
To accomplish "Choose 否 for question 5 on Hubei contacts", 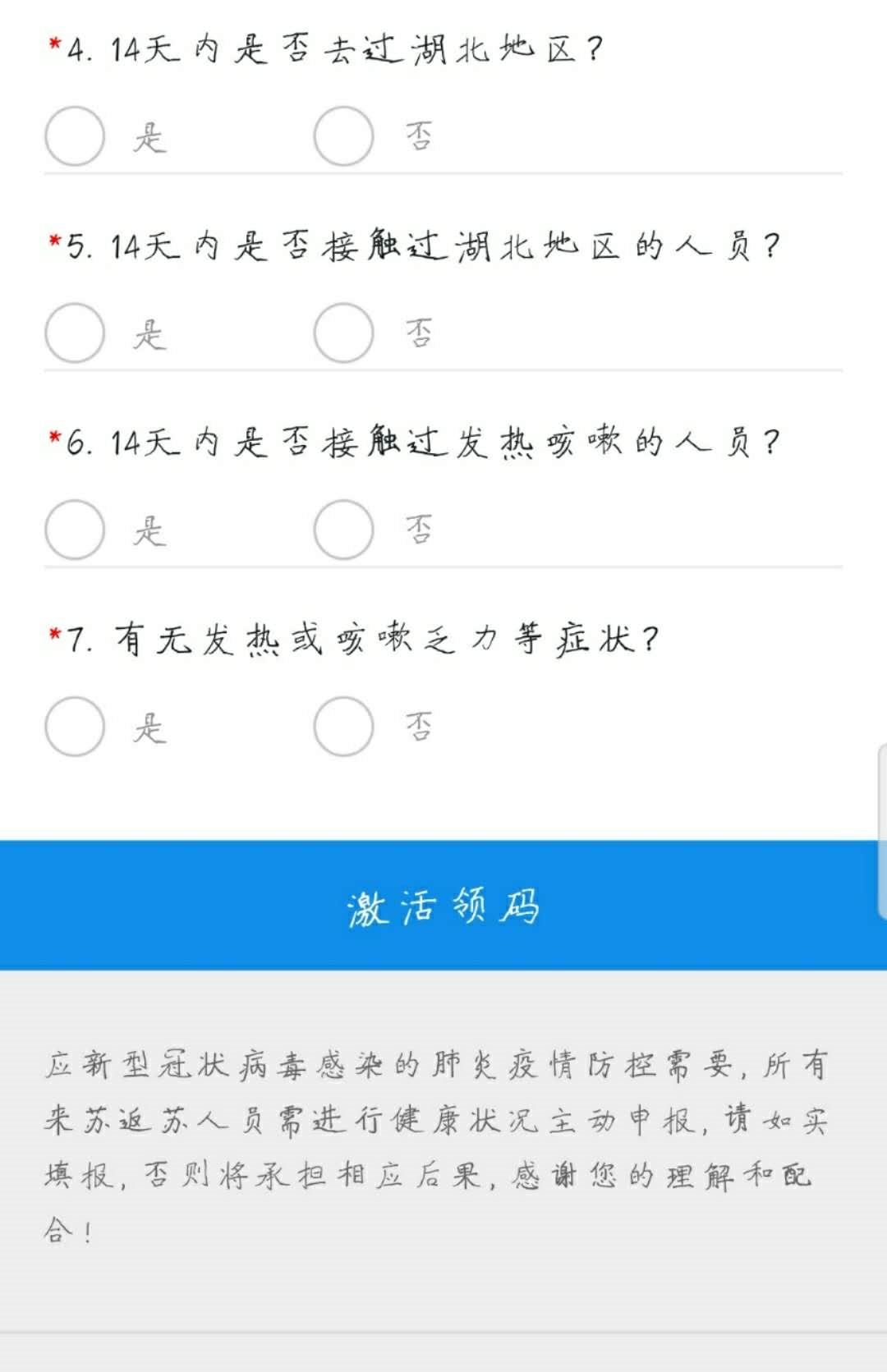I will click(x=343, y=333).
